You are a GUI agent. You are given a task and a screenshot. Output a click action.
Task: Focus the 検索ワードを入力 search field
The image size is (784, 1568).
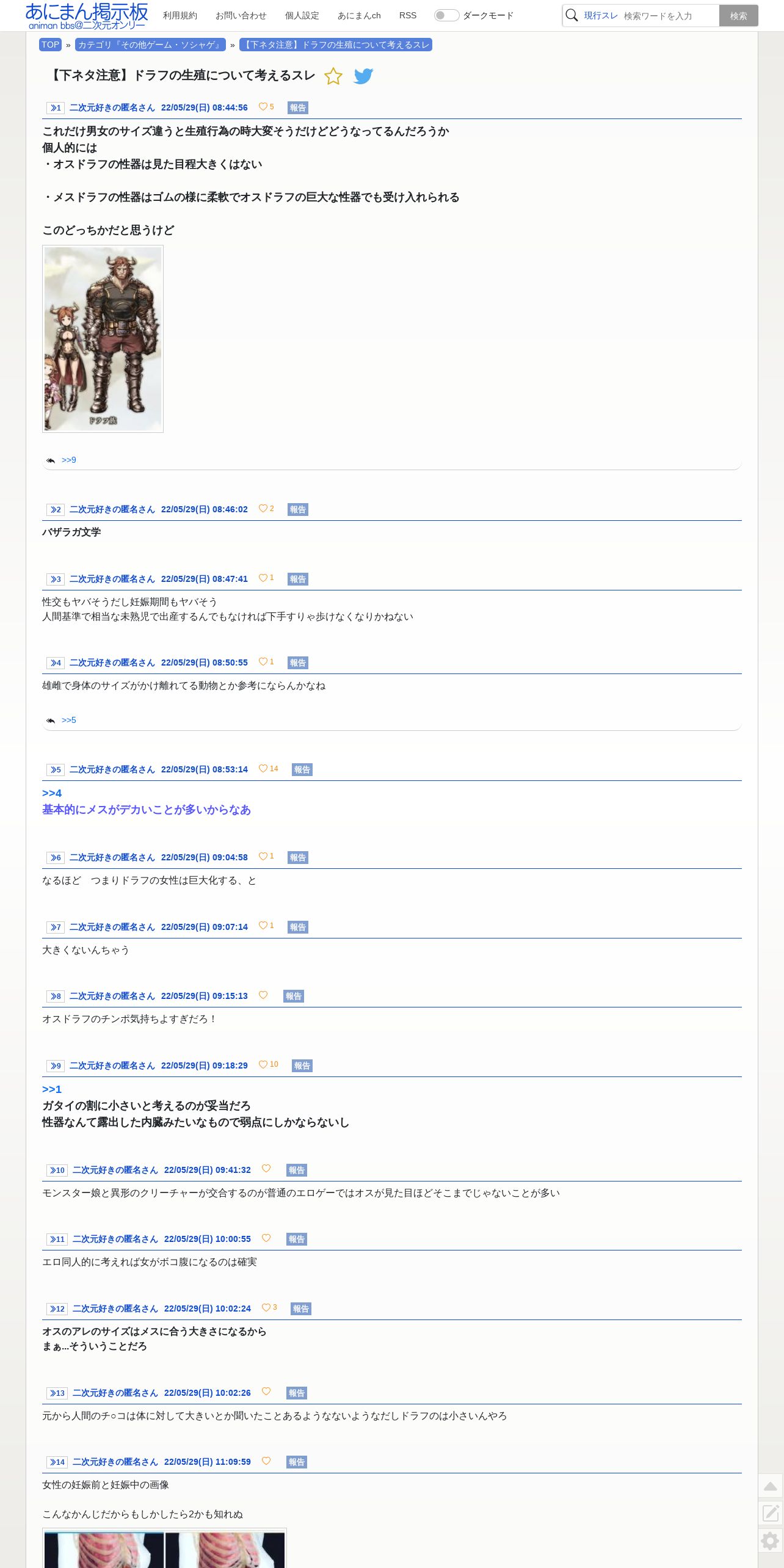pyautogui.click(x=669, y=16)
